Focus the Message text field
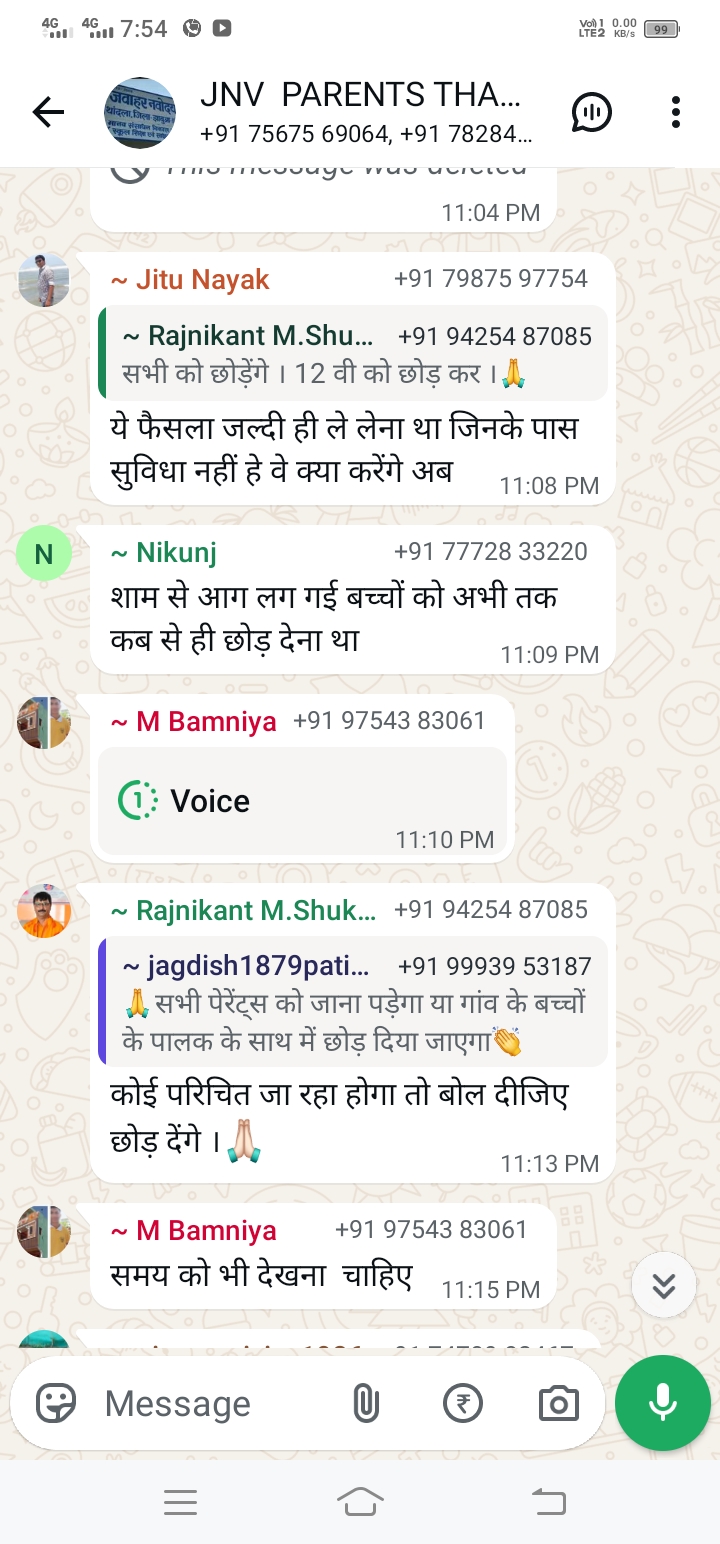The height and width of the screenshot is (1544, 720). [210, 1403]
